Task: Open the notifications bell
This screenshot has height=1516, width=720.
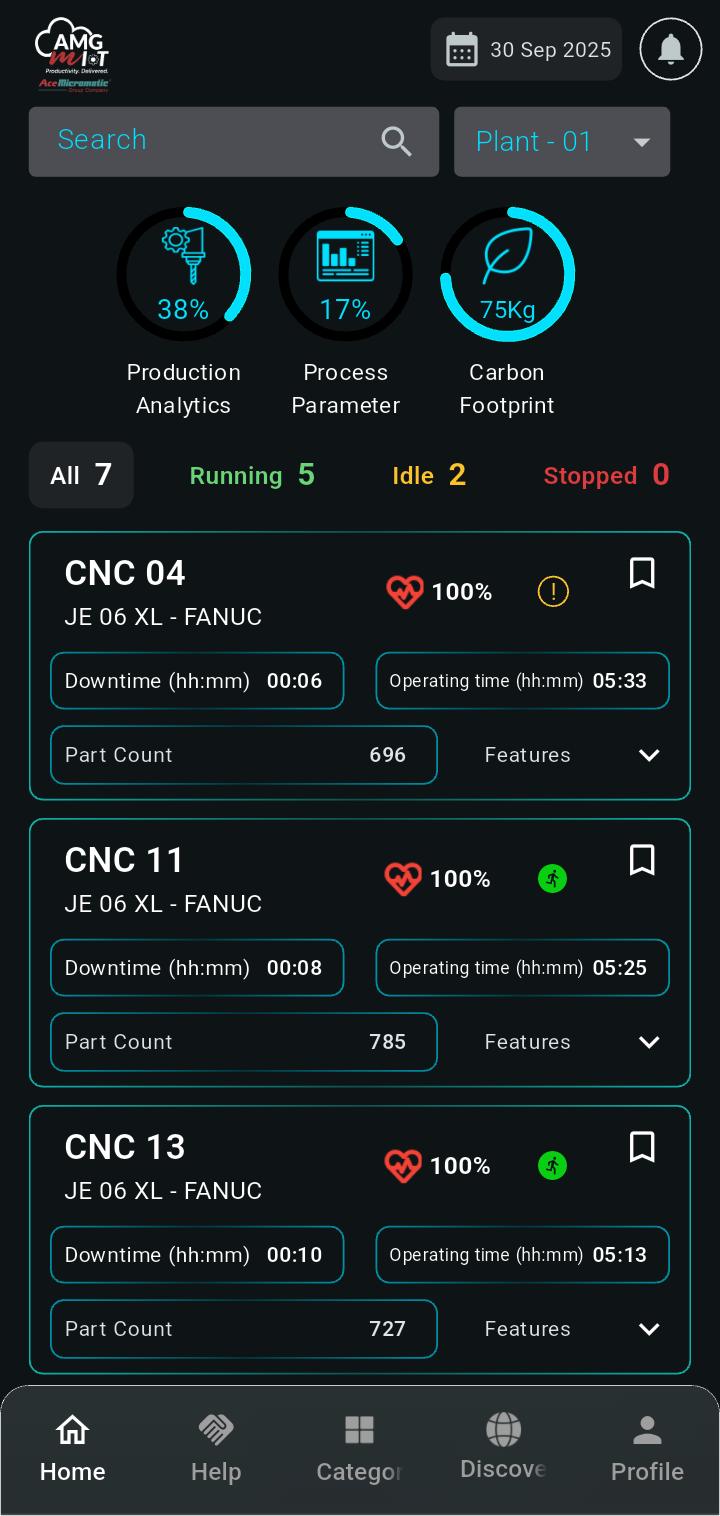Action: pyautogui.click(x=670, y=49)
